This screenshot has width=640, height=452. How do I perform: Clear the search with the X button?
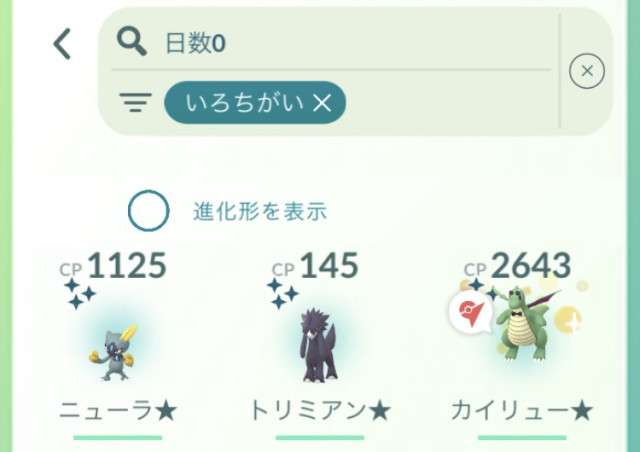click(x=587, y=71)
